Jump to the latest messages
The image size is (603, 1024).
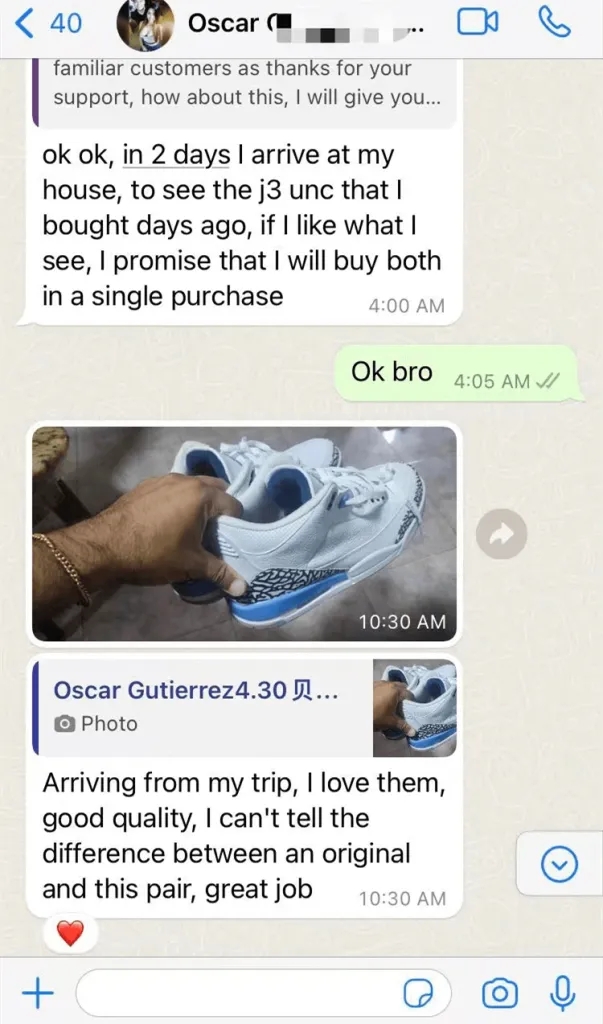point(559,864)
